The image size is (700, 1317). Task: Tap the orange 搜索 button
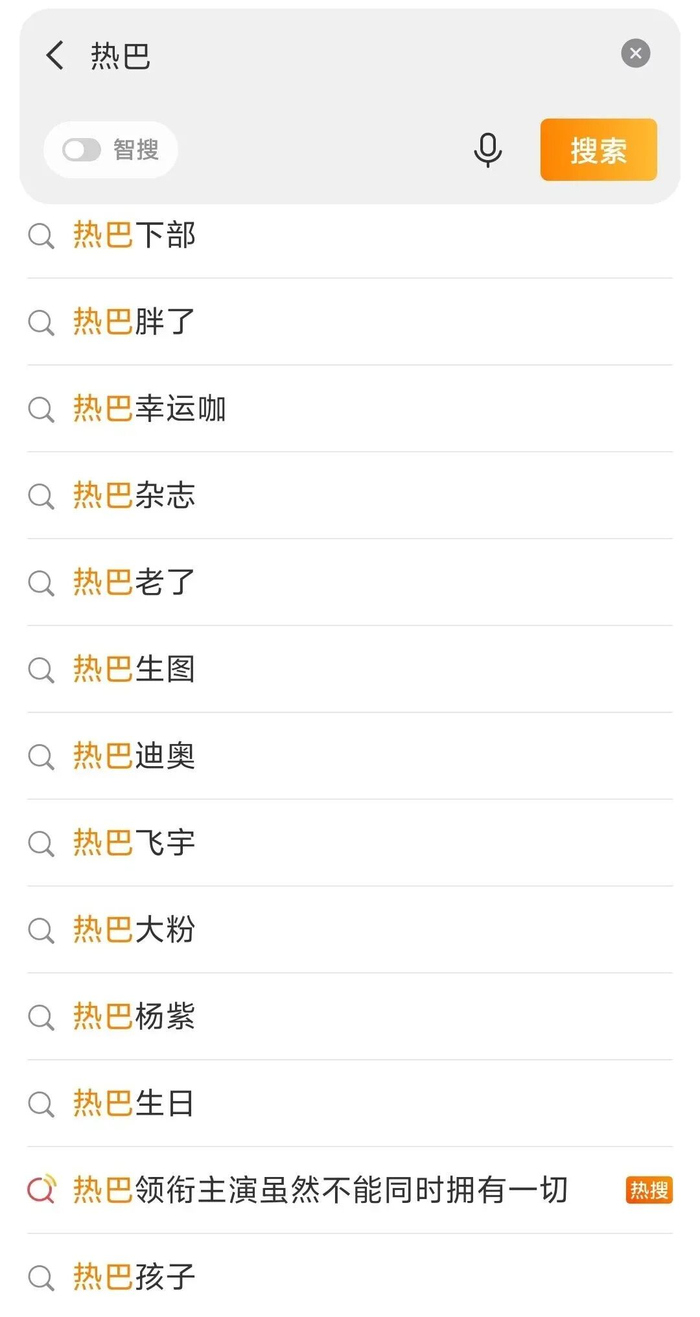(x=599, y=150)
